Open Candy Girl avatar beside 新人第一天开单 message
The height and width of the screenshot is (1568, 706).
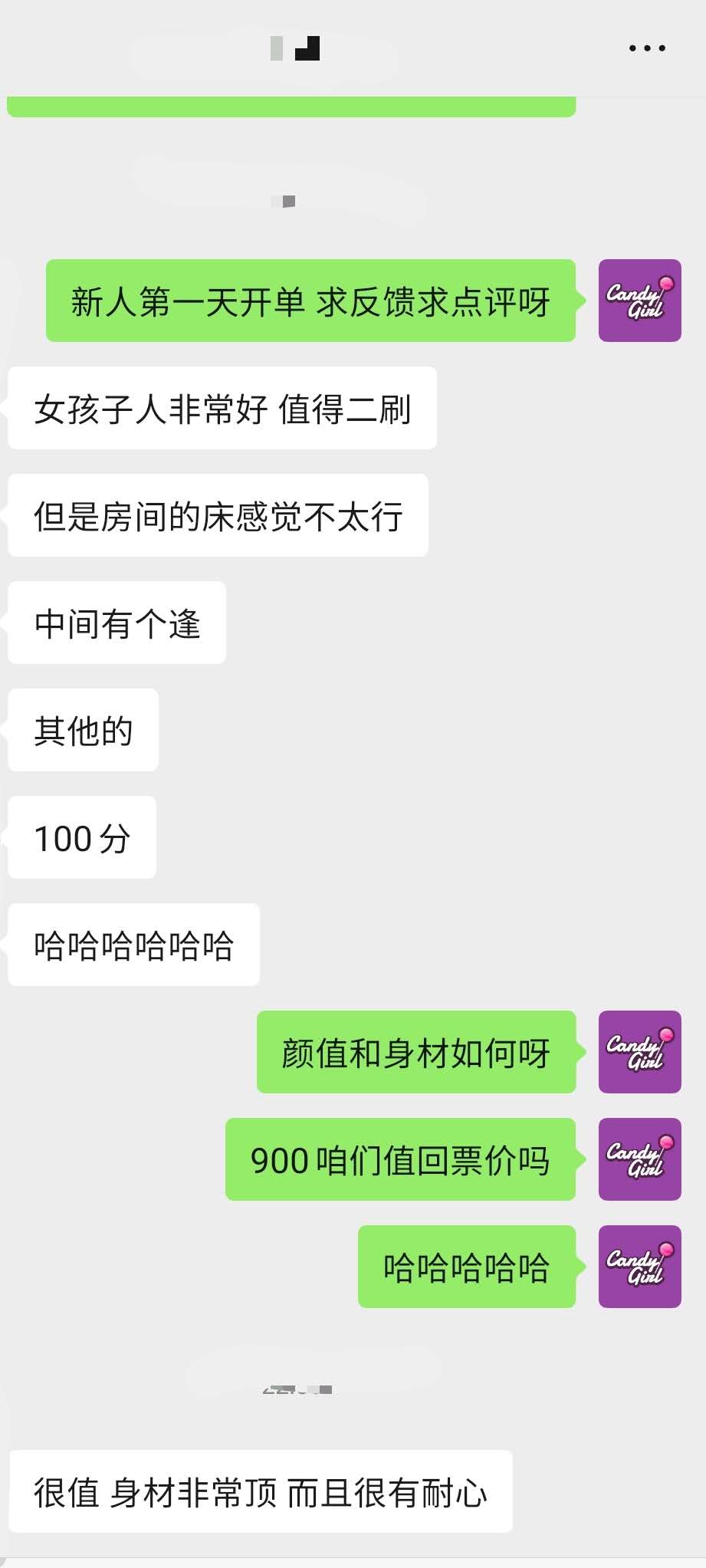click(639, 301)
